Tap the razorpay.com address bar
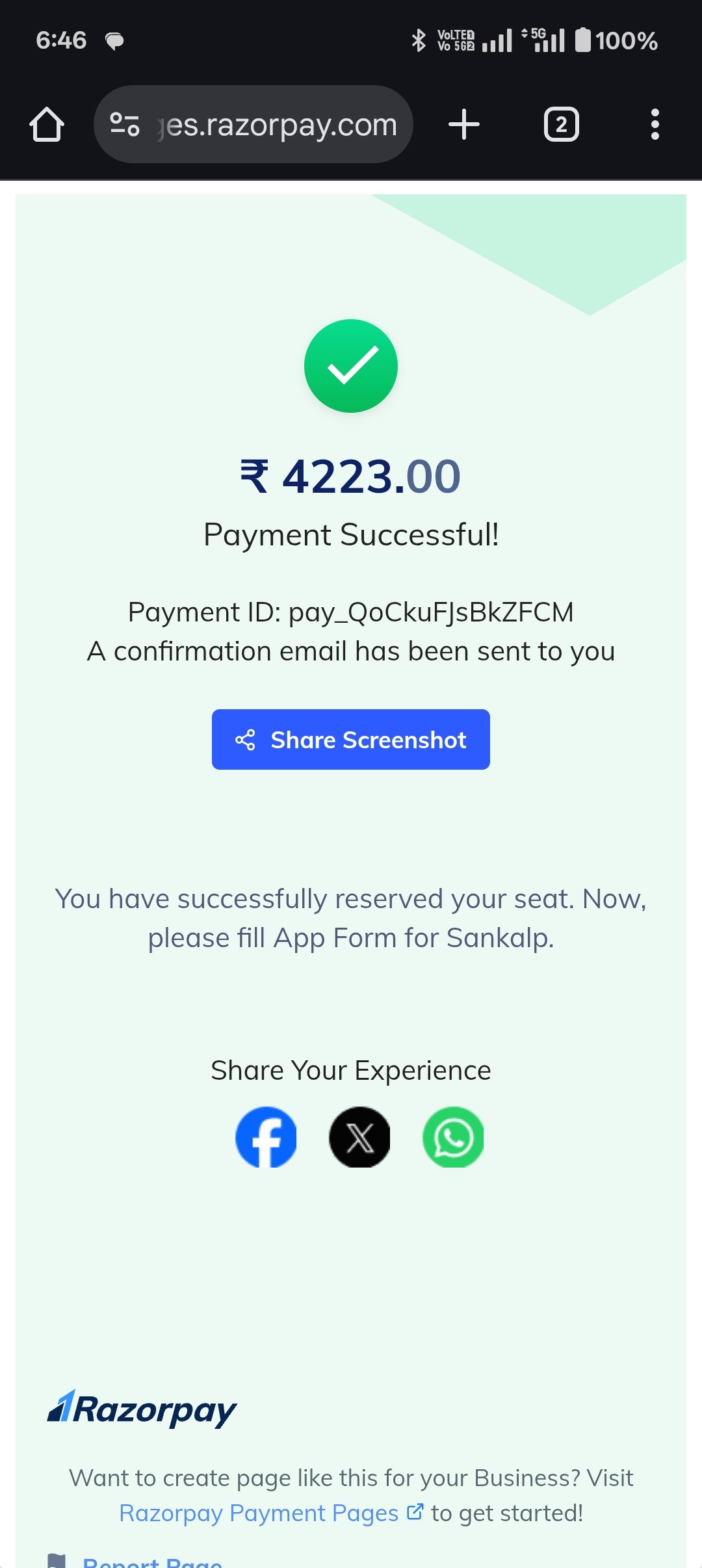Image resolution: width=702 pixels, height=1568 pixels. click(x=253, y=124)
